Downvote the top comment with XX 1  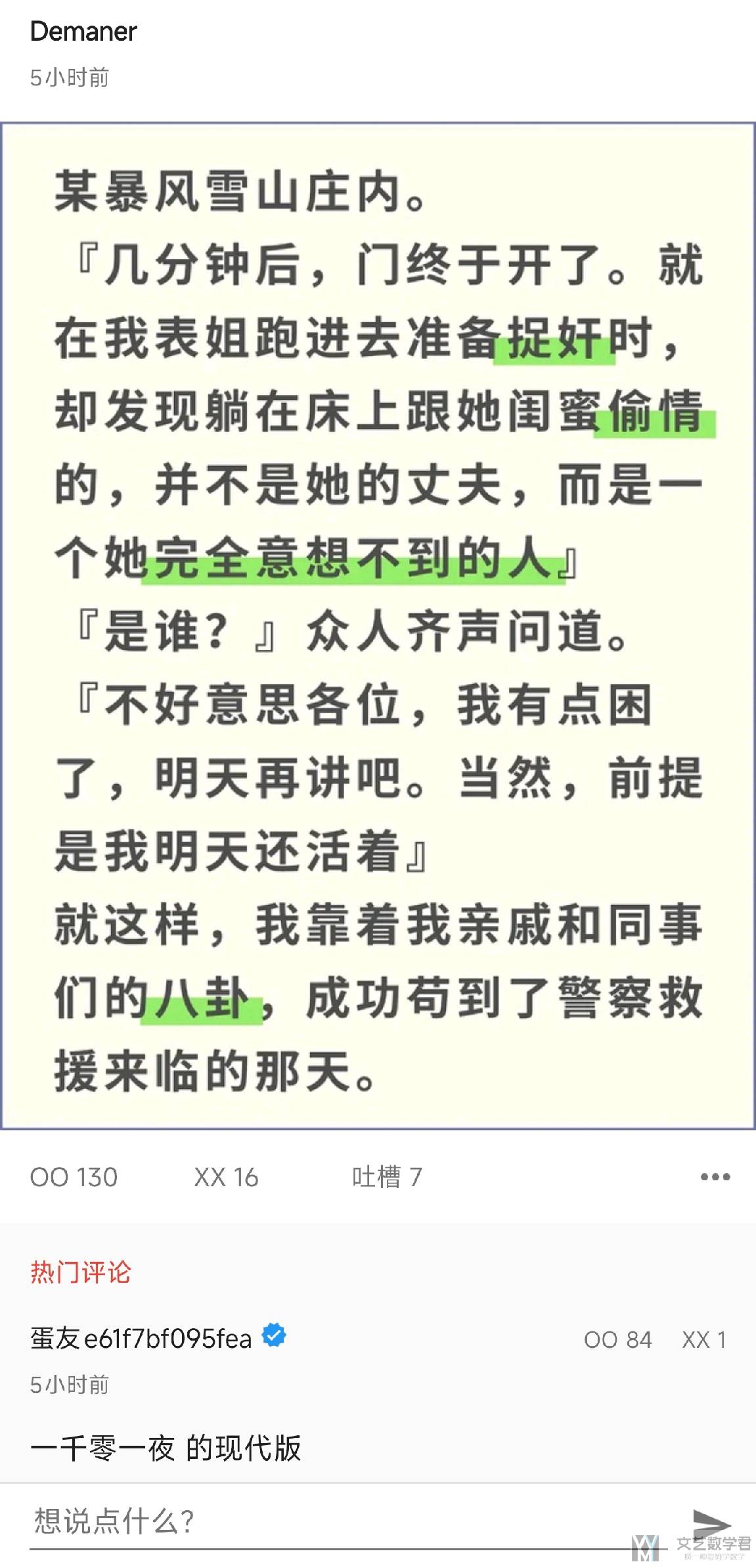pos(703,1339)
